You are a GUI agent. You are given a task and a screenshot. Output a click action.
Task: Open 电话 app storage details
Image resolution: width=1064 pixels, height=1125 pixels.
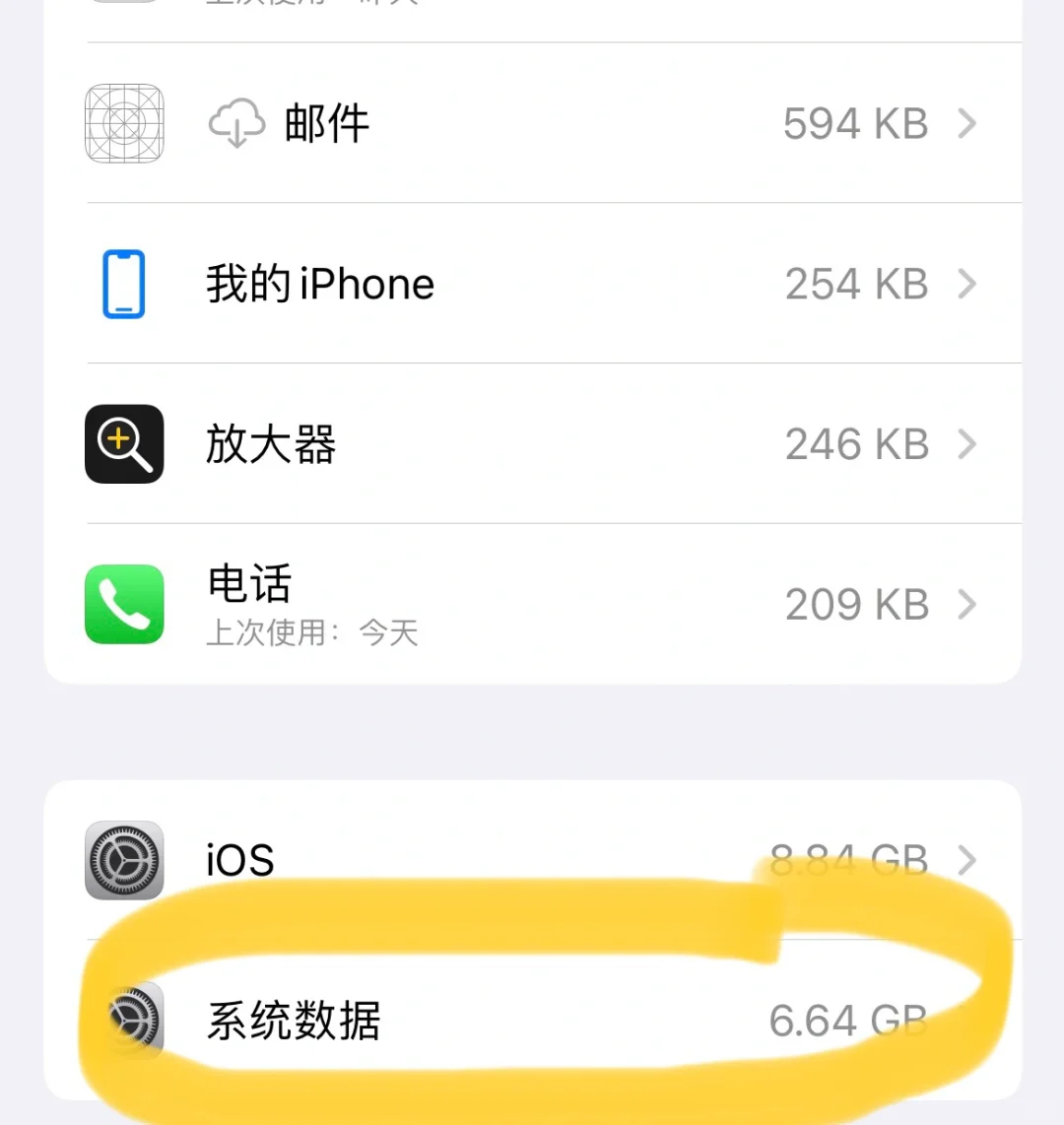click(x=532, y=604)
